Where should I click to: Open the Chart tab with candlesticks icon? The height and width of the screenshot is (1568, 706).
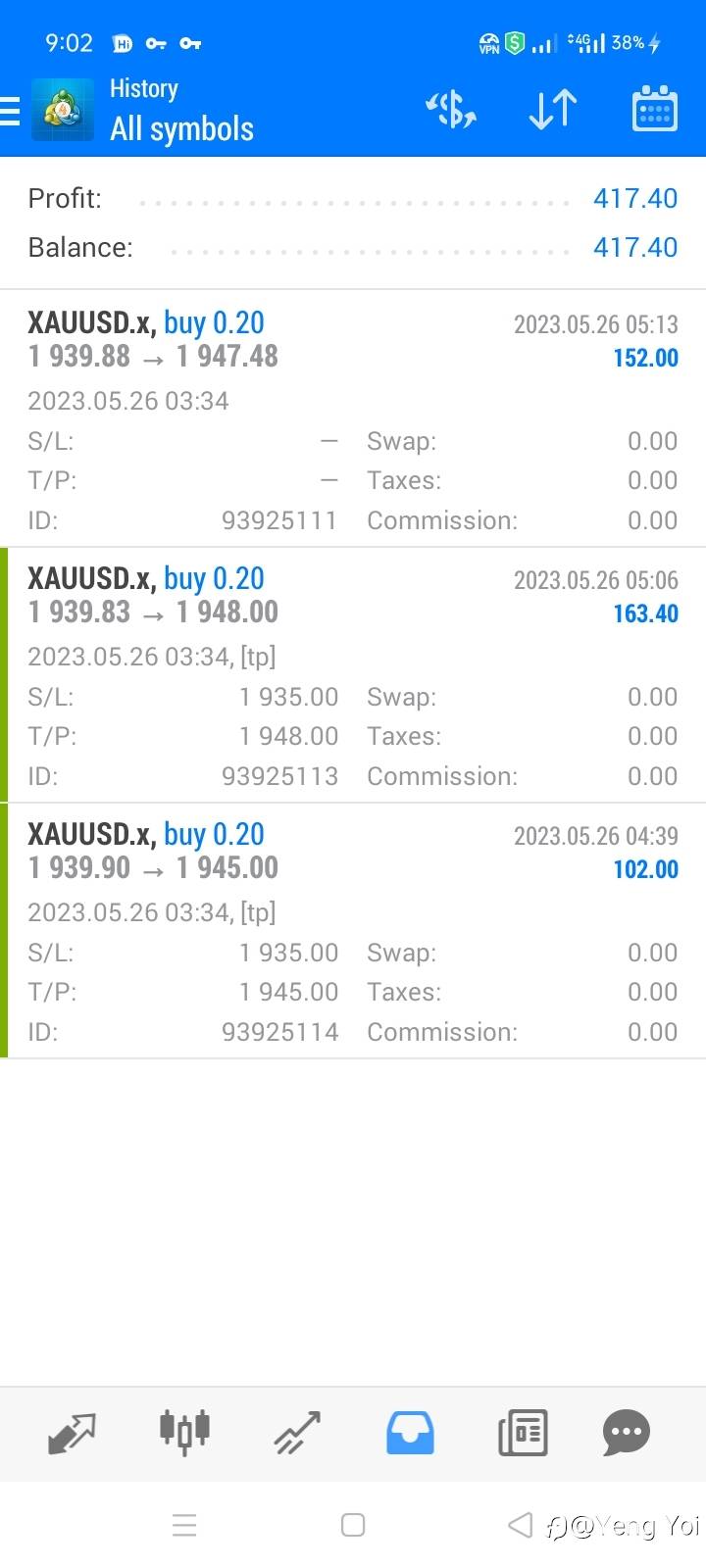point(184,1433)
